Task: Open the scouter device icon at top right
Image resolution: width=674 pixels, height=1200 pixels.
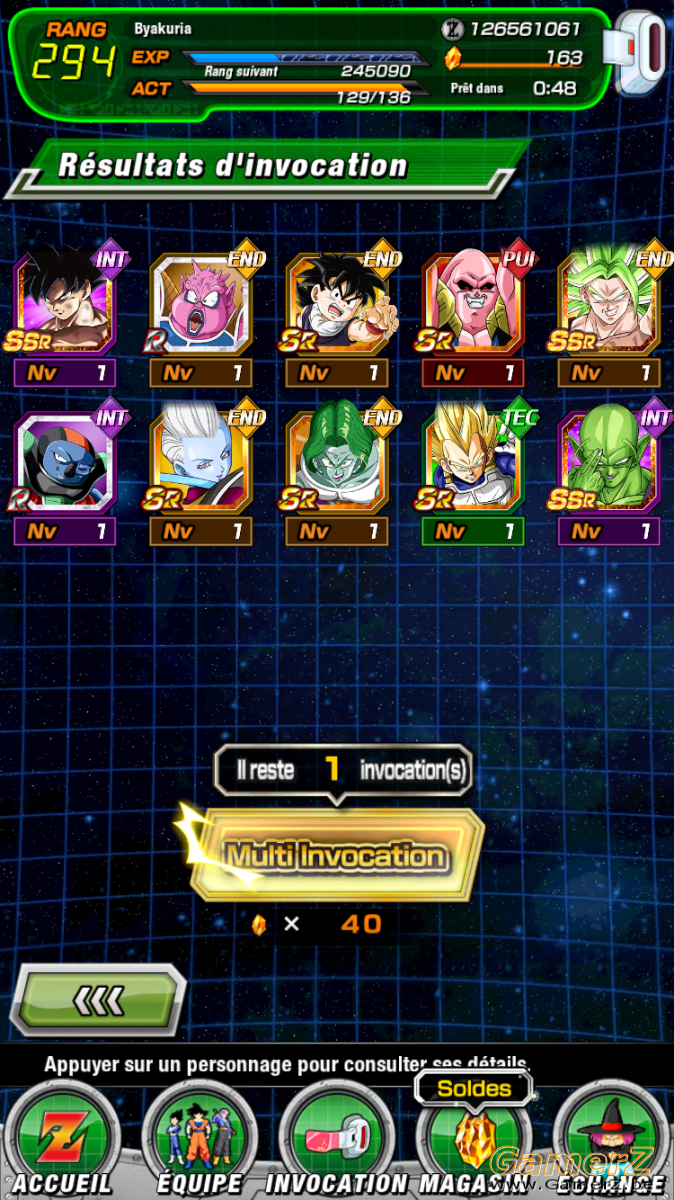Action: 642,55
